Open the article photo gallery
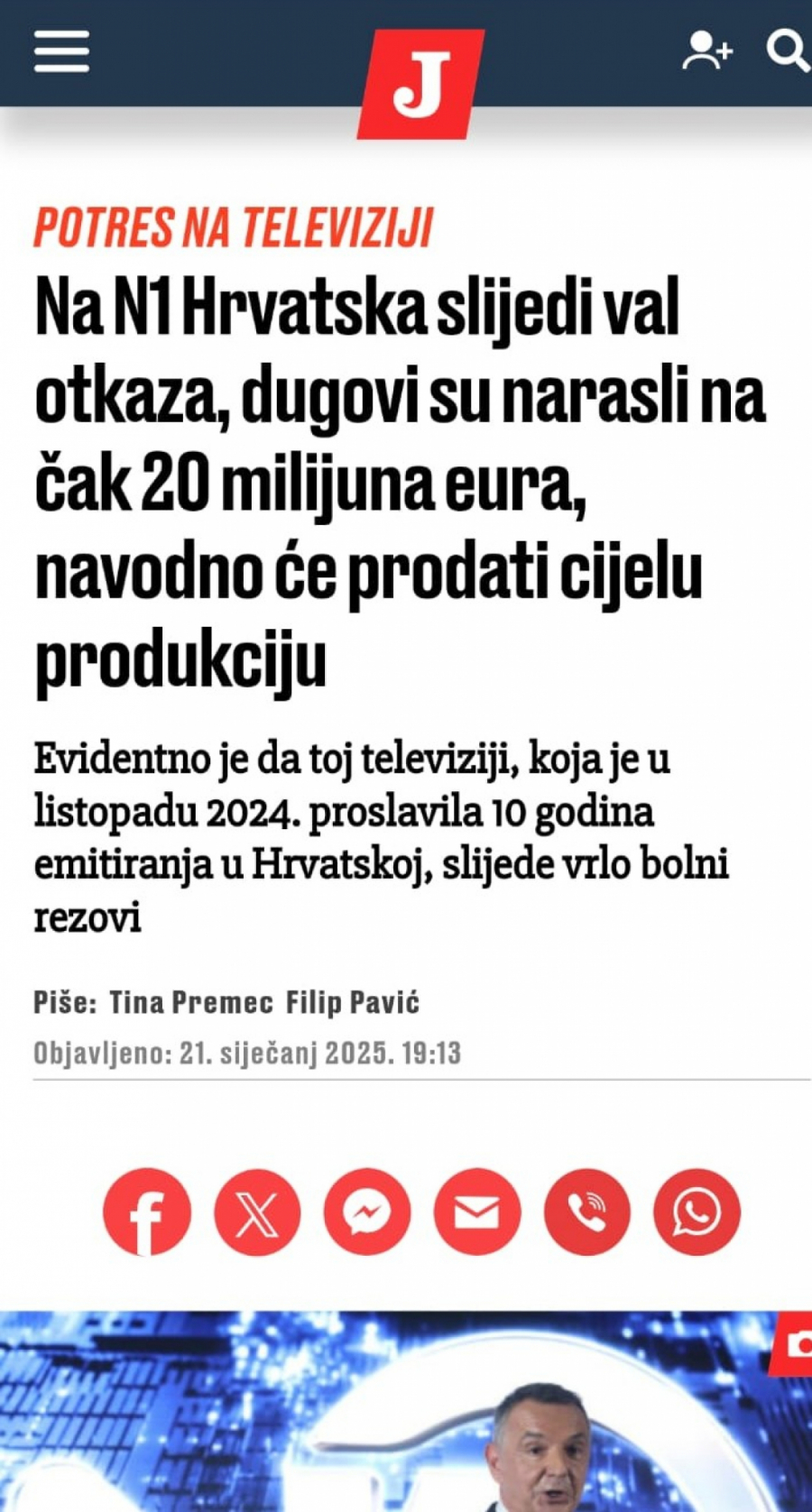 click(795, 1344)
